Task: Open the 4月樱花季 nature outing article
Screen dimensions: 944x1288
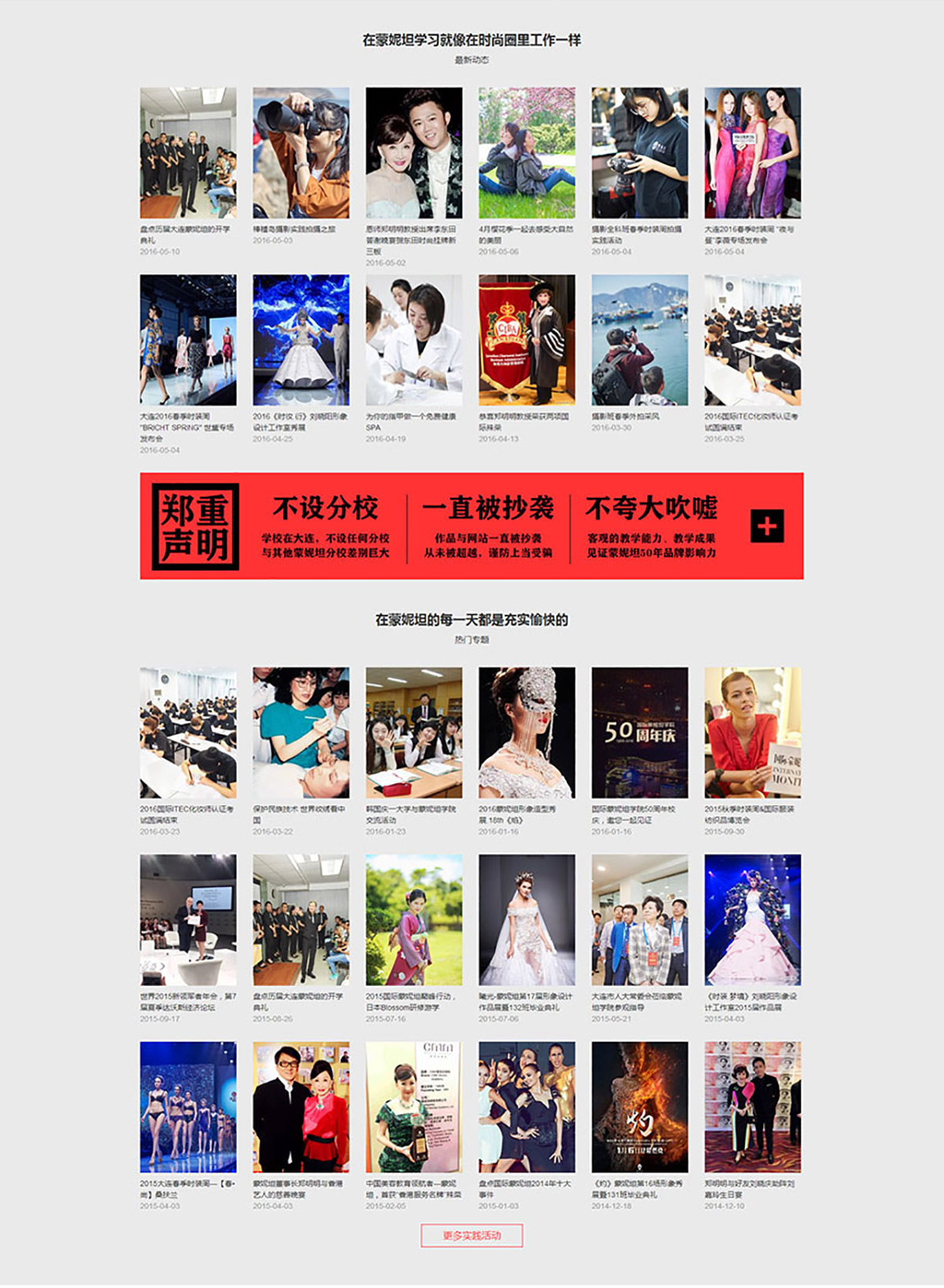Action: pyautogui.click(x=526, y=153)
